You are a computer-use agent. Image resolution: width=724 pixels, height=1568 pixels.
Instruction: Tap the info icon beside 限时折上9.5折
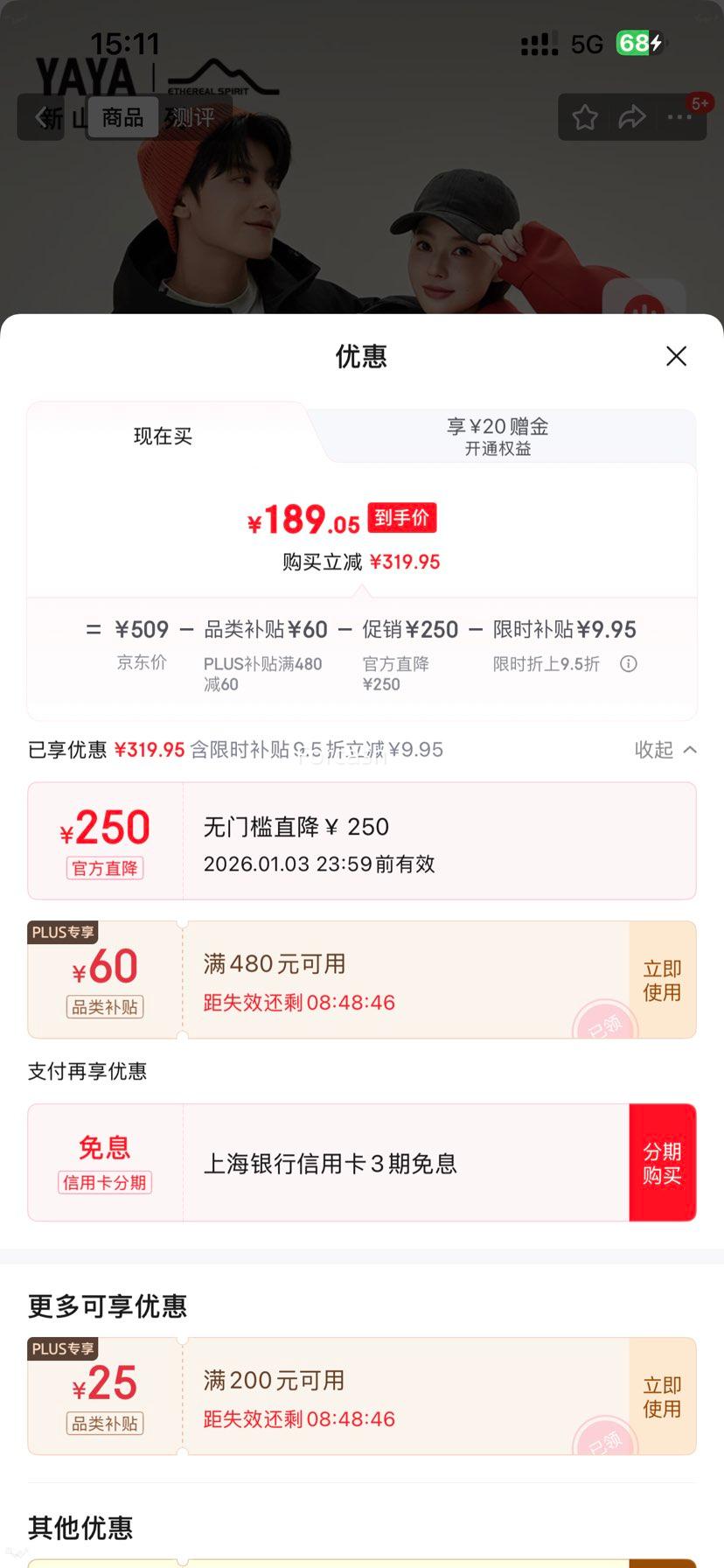pos(628,664)
